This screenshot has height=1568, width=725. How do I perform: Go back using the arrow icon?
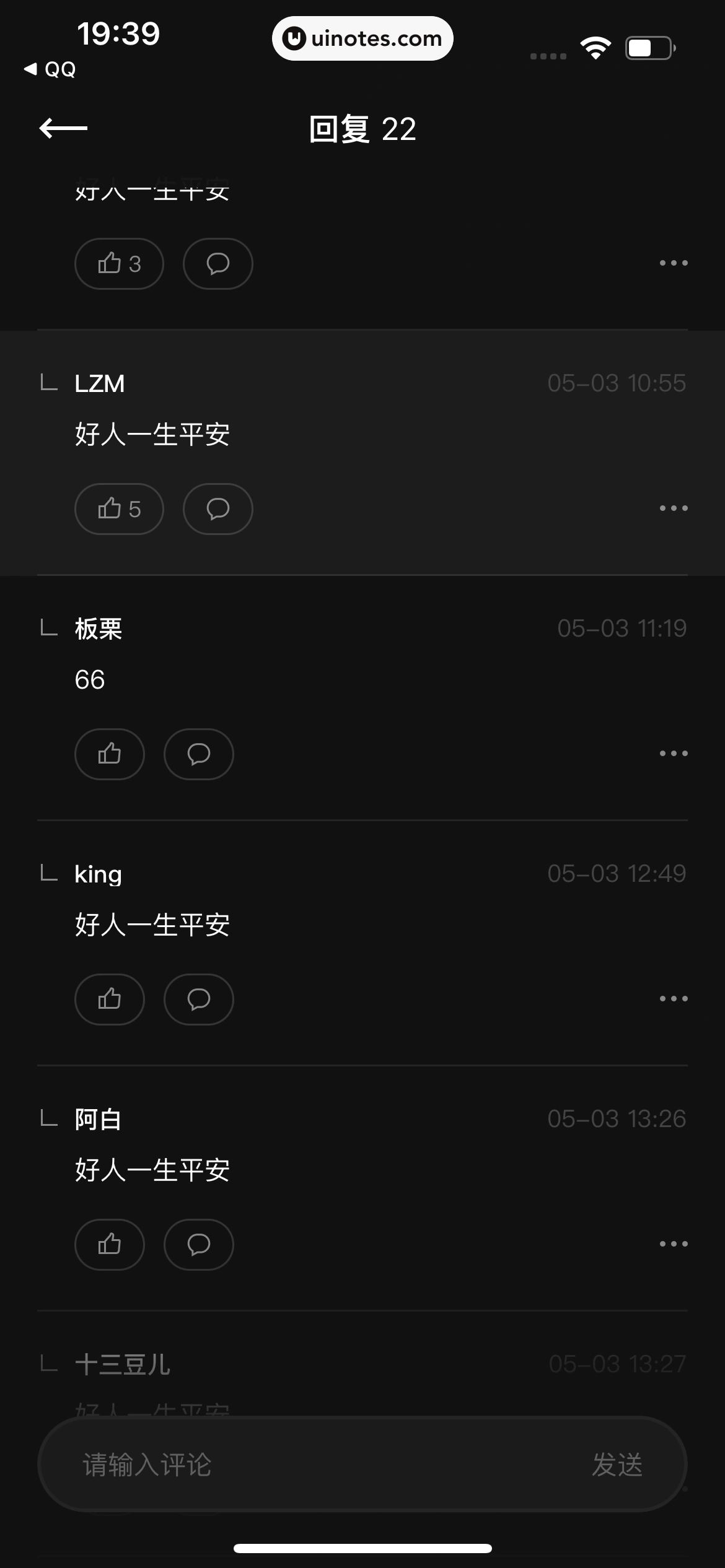point(63,129)
